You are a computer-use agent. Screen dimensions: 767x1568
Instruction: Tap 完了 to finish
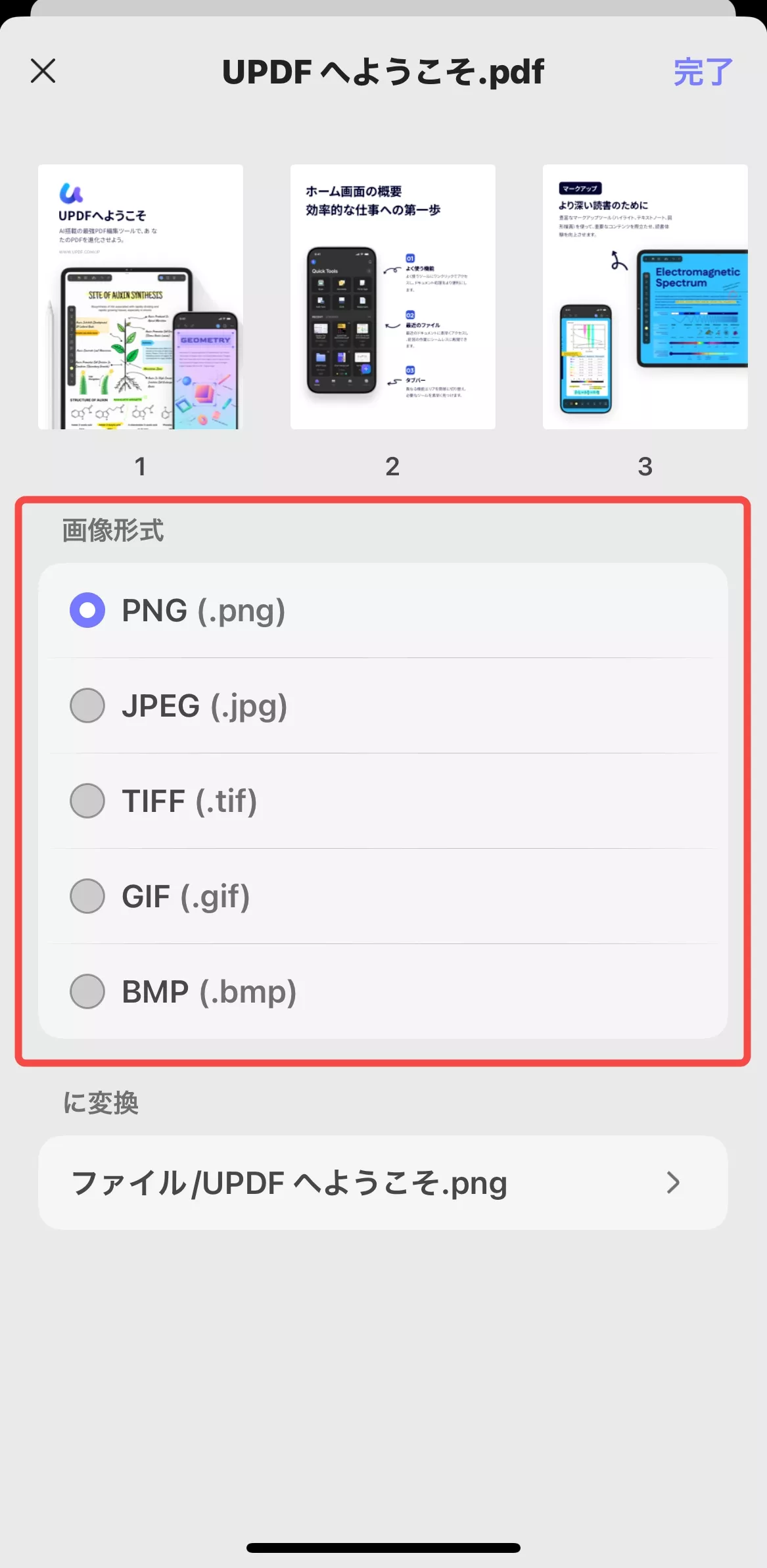click(x=703, y=72)
